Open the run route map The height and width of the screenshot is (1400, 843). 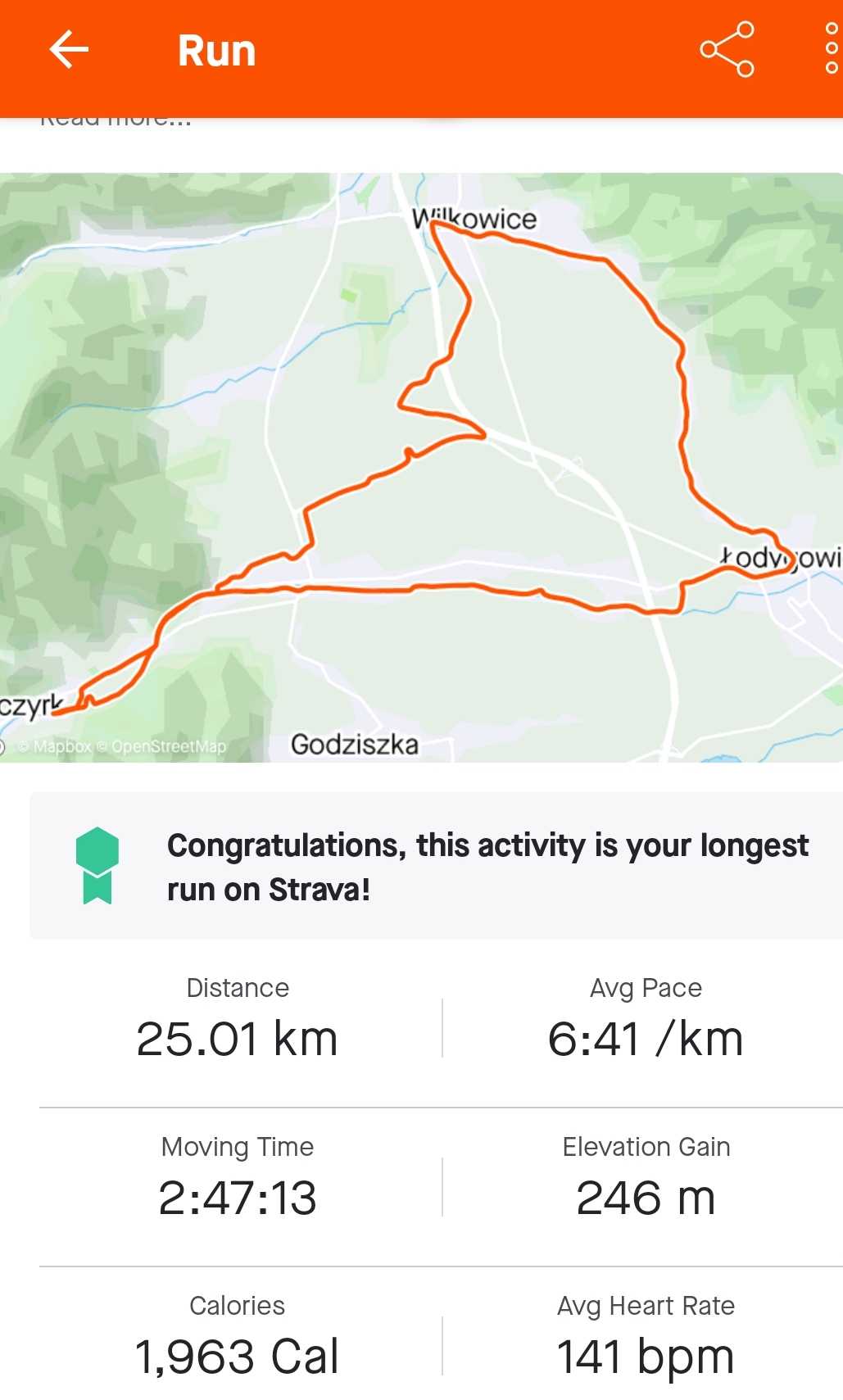(x=421, y=467)
